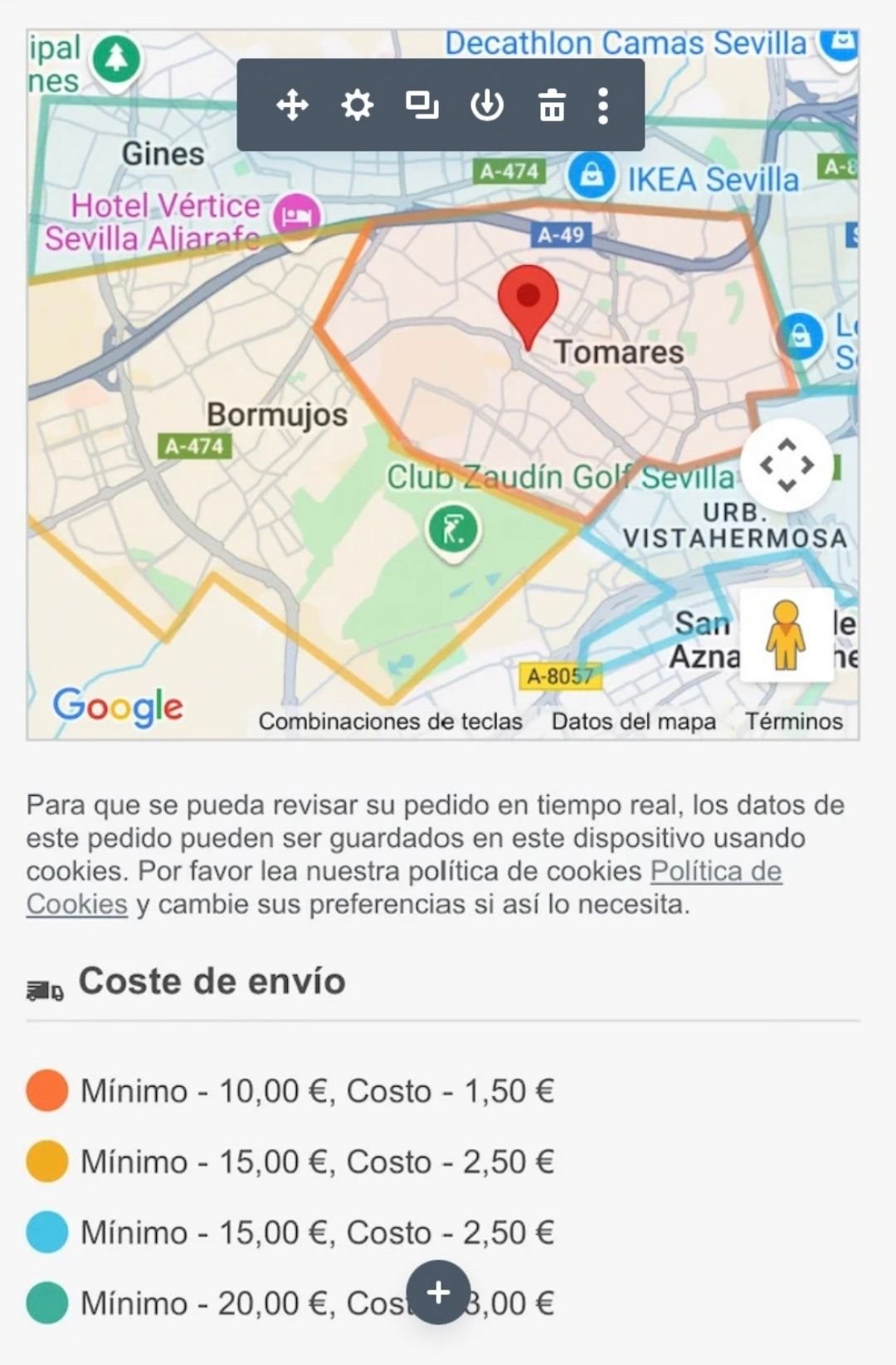Tap the move icon in the toolbar

click(x=292, y=105)
